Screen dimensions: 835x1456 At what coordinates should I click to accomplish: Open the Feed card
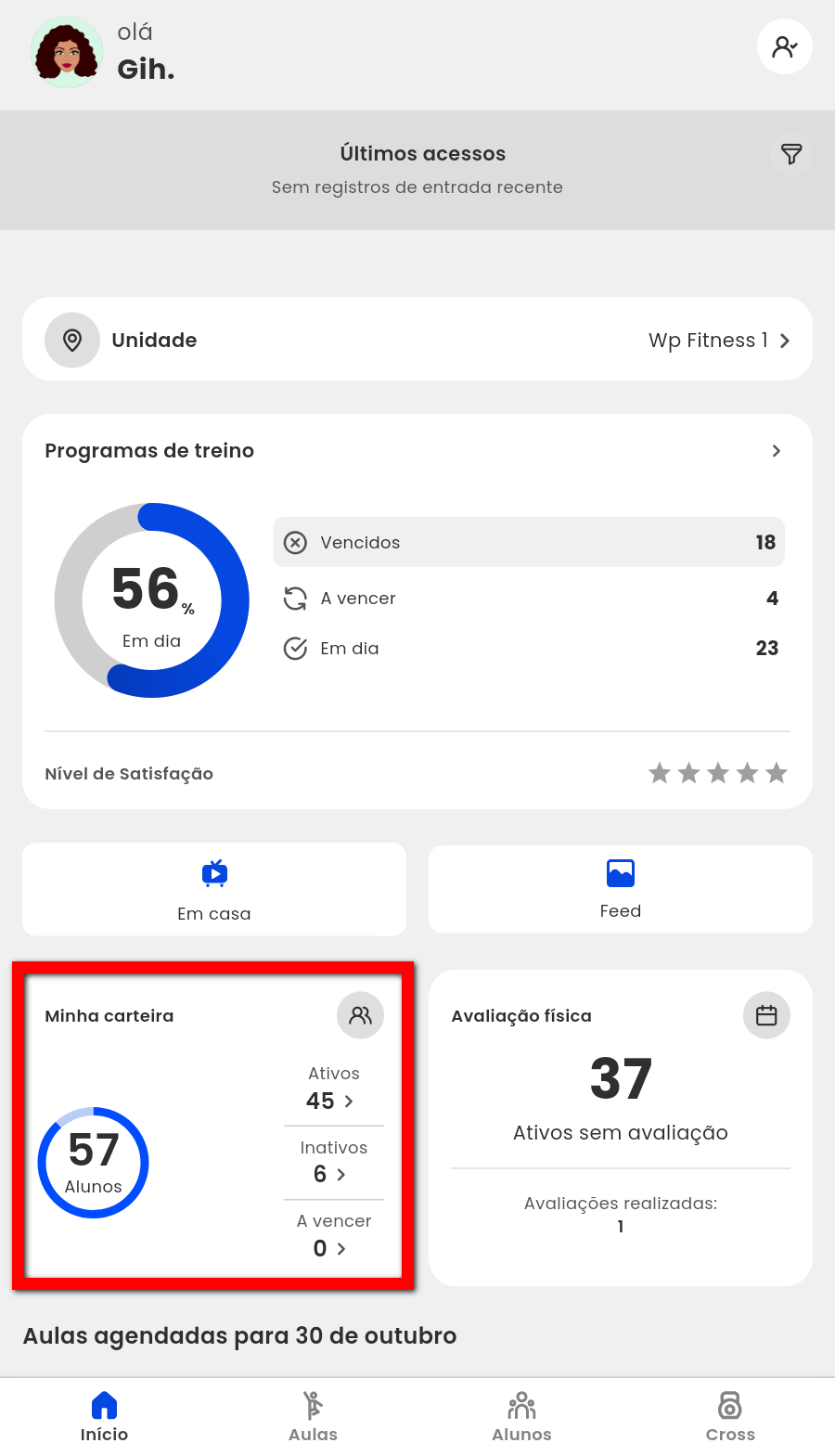pos(620,889)
